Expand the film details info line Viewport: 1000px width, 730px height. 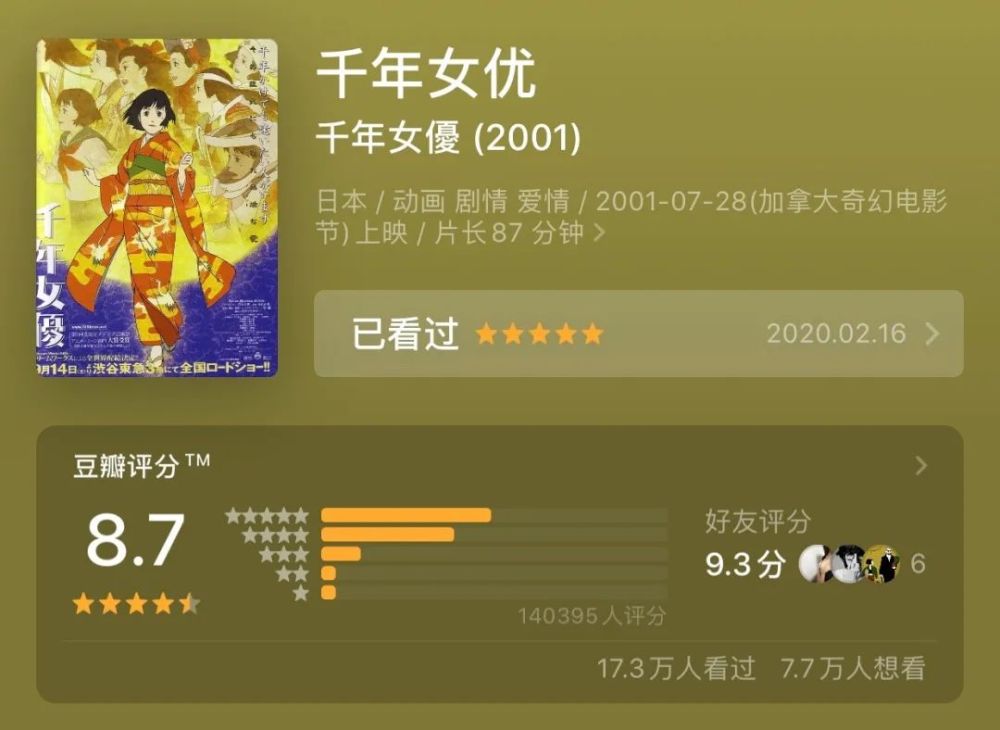coord(599,234)
